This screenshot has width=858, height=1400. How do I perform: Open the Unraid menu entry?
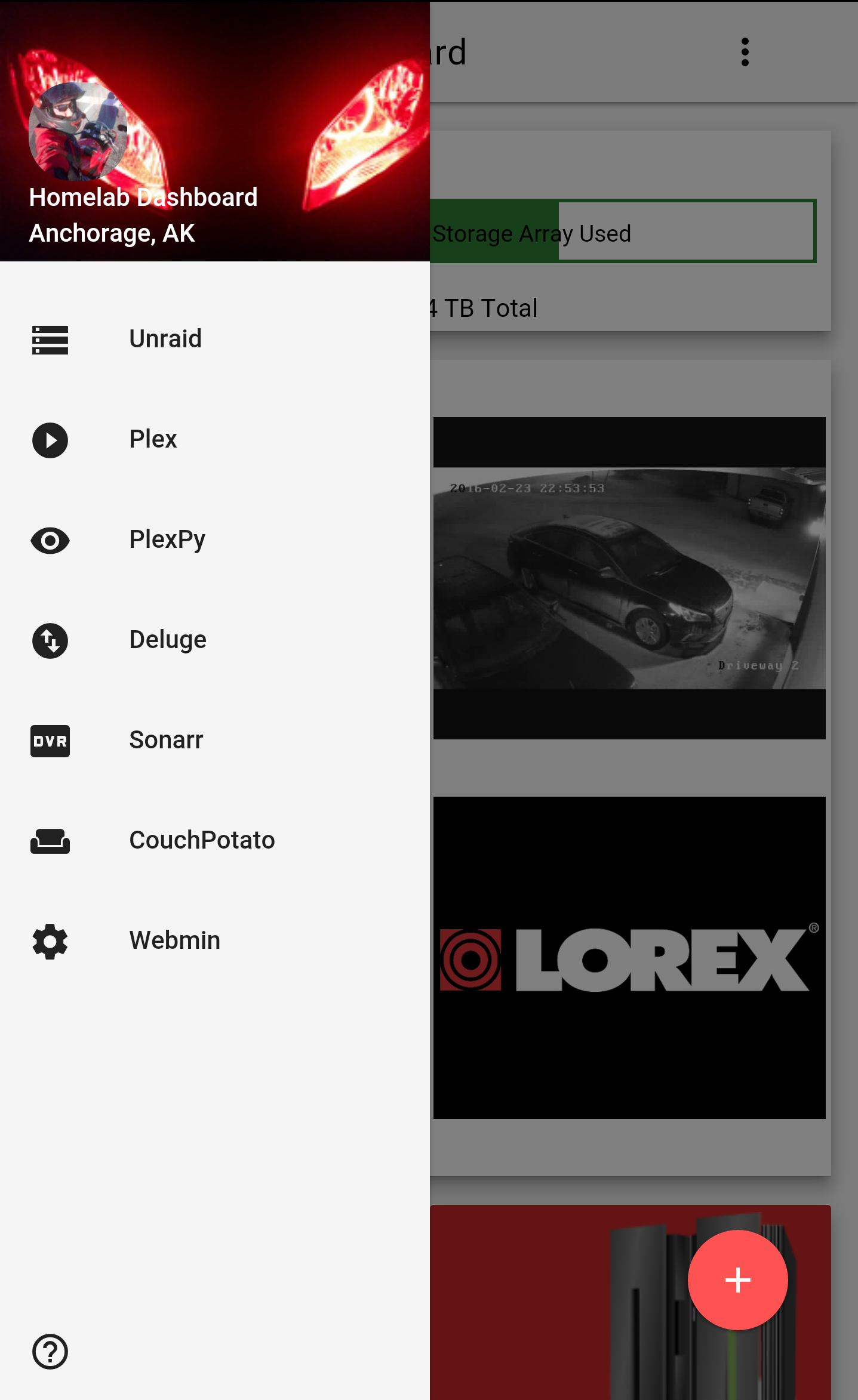(x=165, y=338)
